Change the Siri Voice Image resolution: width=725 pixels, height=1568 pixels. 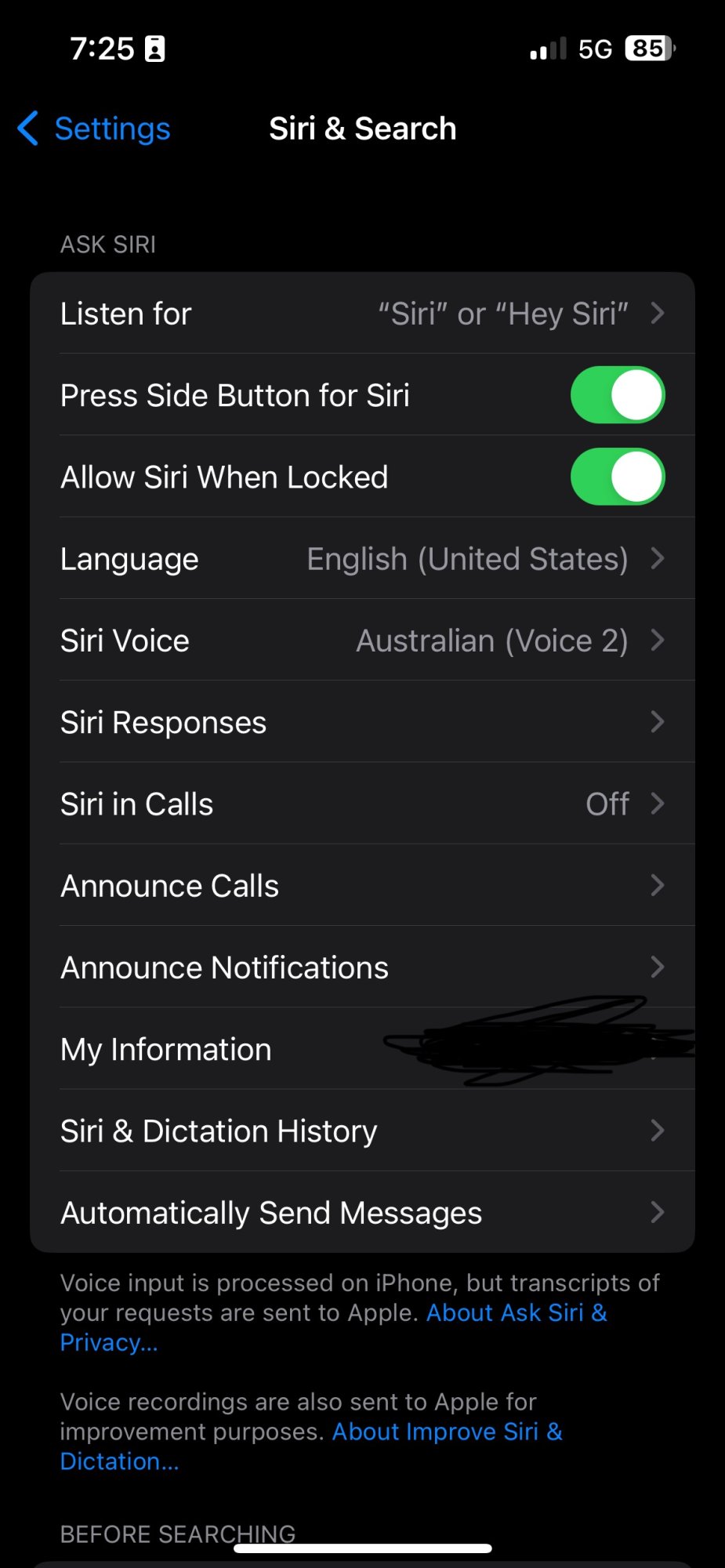point(362,641)
